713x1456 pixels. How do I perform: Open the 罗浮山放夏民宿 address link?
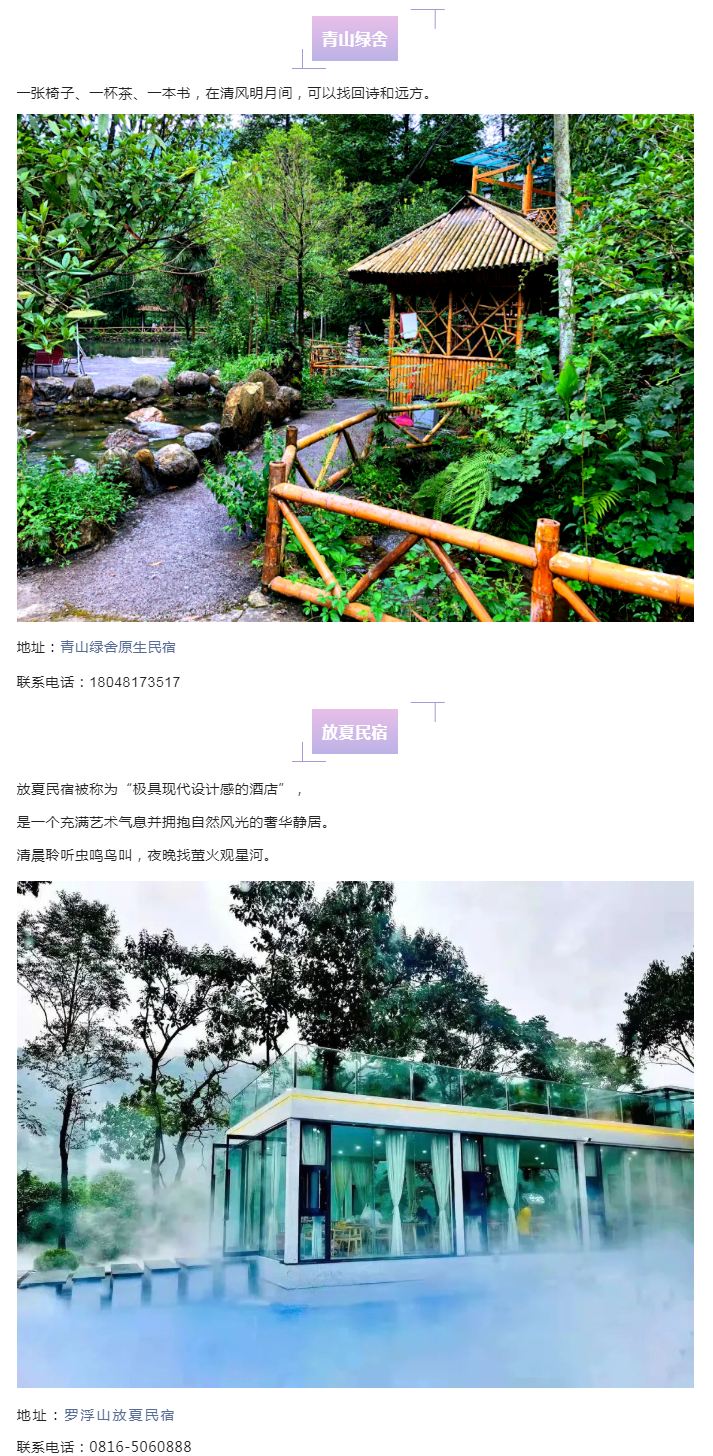pos(119,1415)
